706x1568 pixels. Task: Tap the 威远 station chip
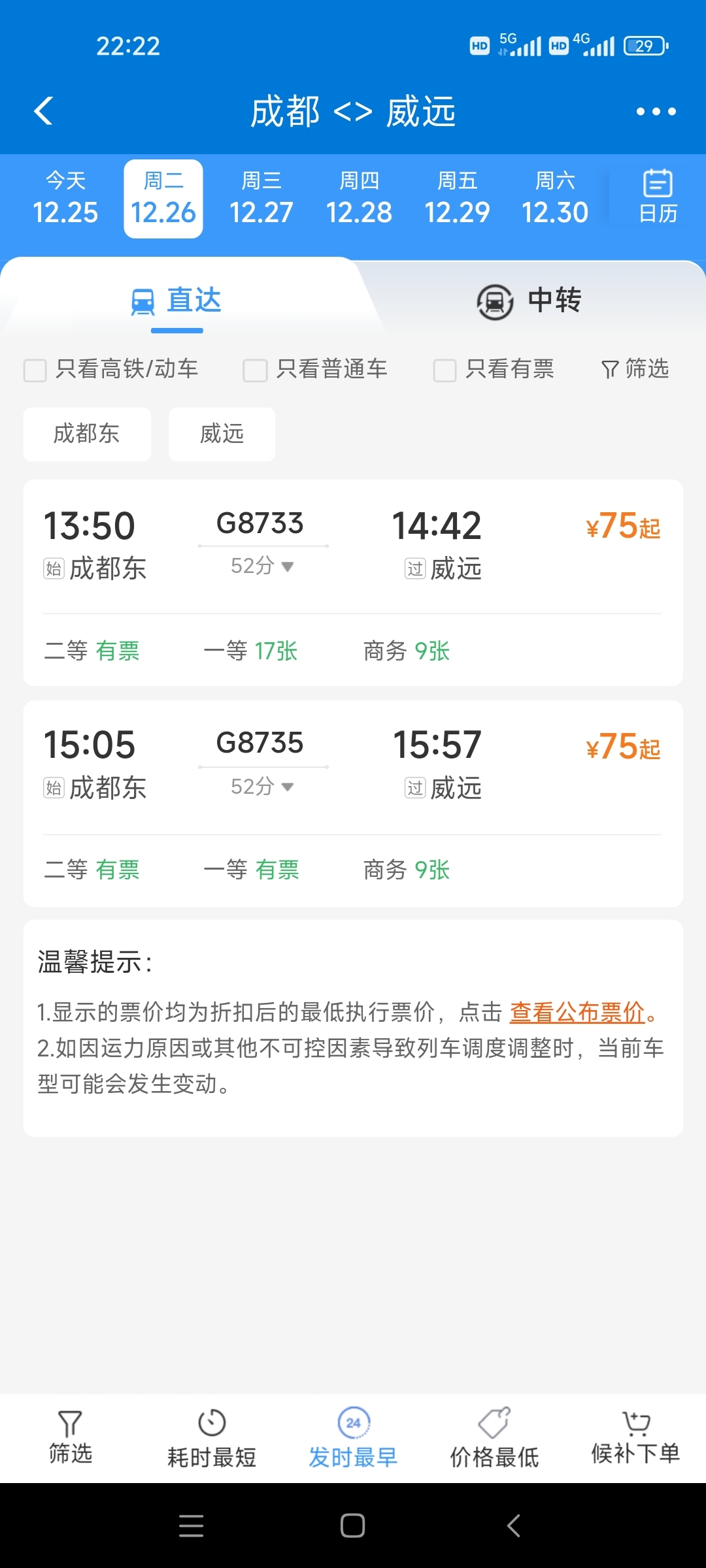(222, 434)
